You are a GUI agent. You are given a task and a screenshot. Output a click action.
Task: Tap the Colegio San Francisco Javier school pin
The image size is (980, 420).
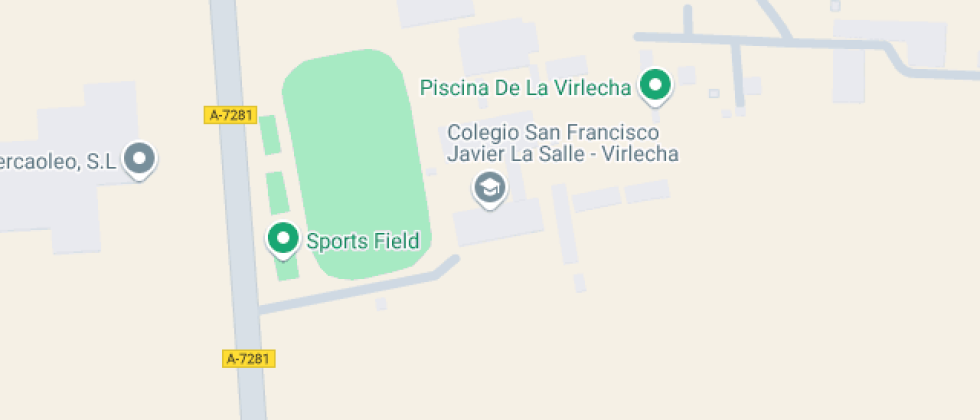pos(489,187)
